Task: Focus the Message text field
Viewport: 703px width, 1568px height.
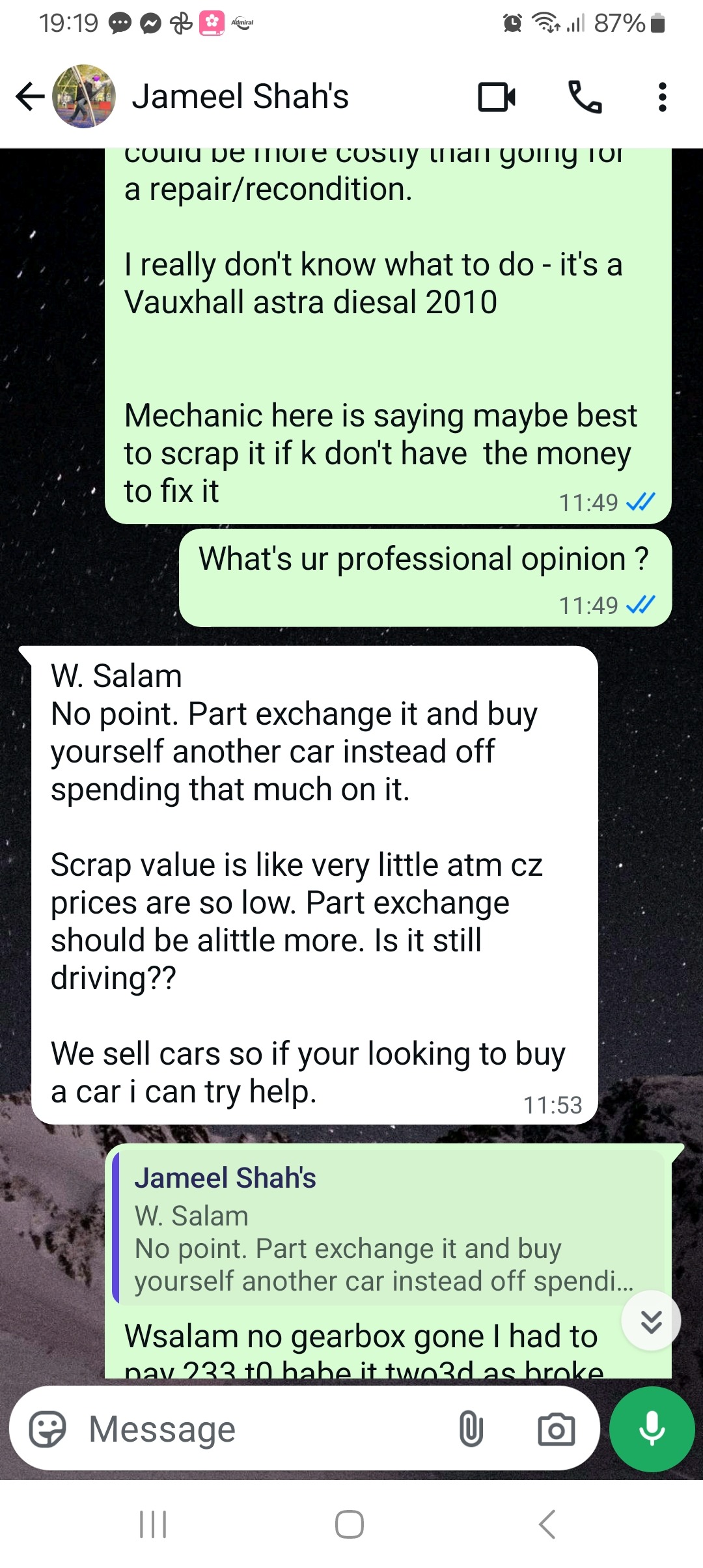Action: coord(260,1429)
